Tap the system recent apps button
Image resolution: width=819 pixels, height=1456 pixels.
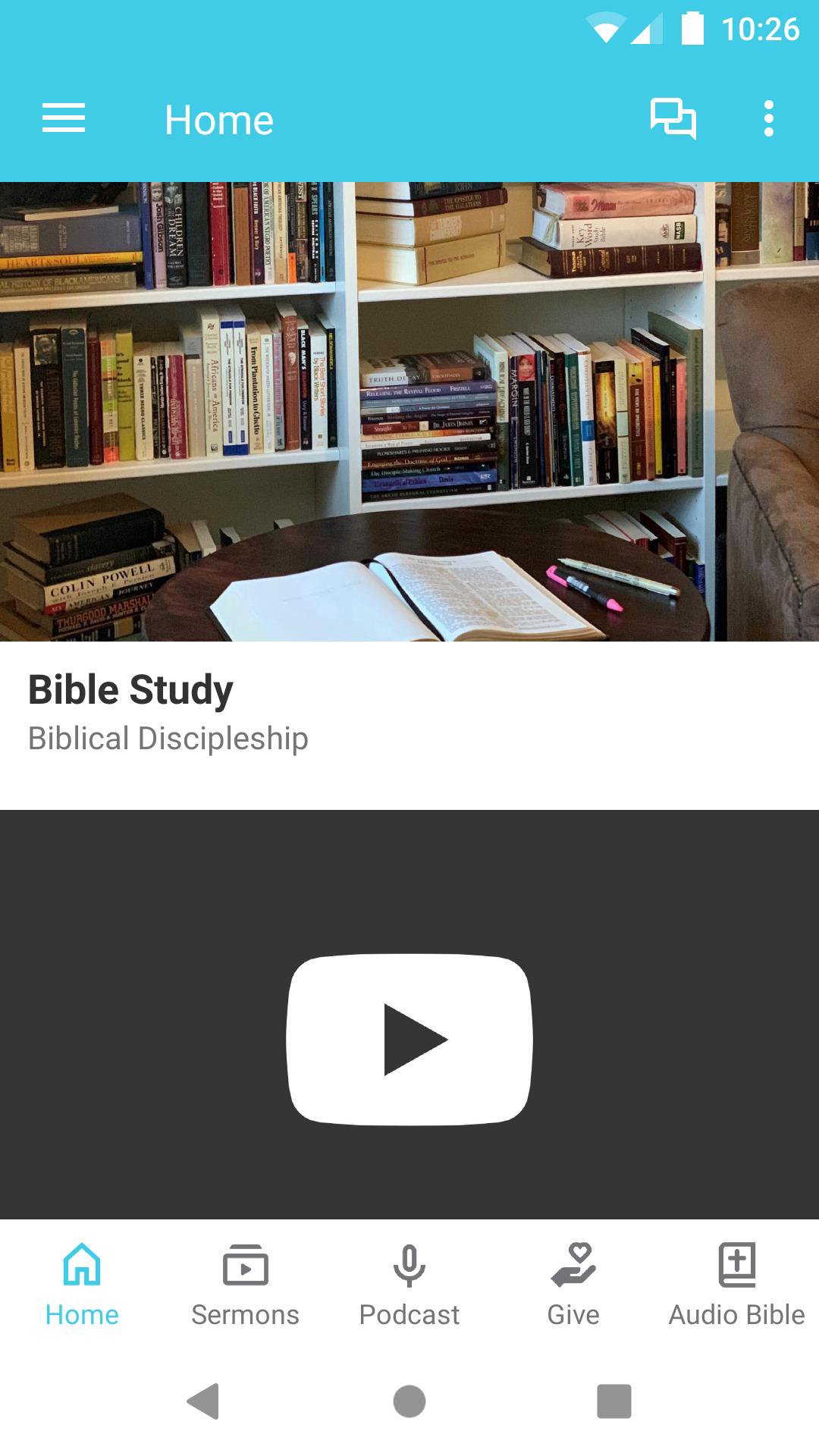[613, 1401]
